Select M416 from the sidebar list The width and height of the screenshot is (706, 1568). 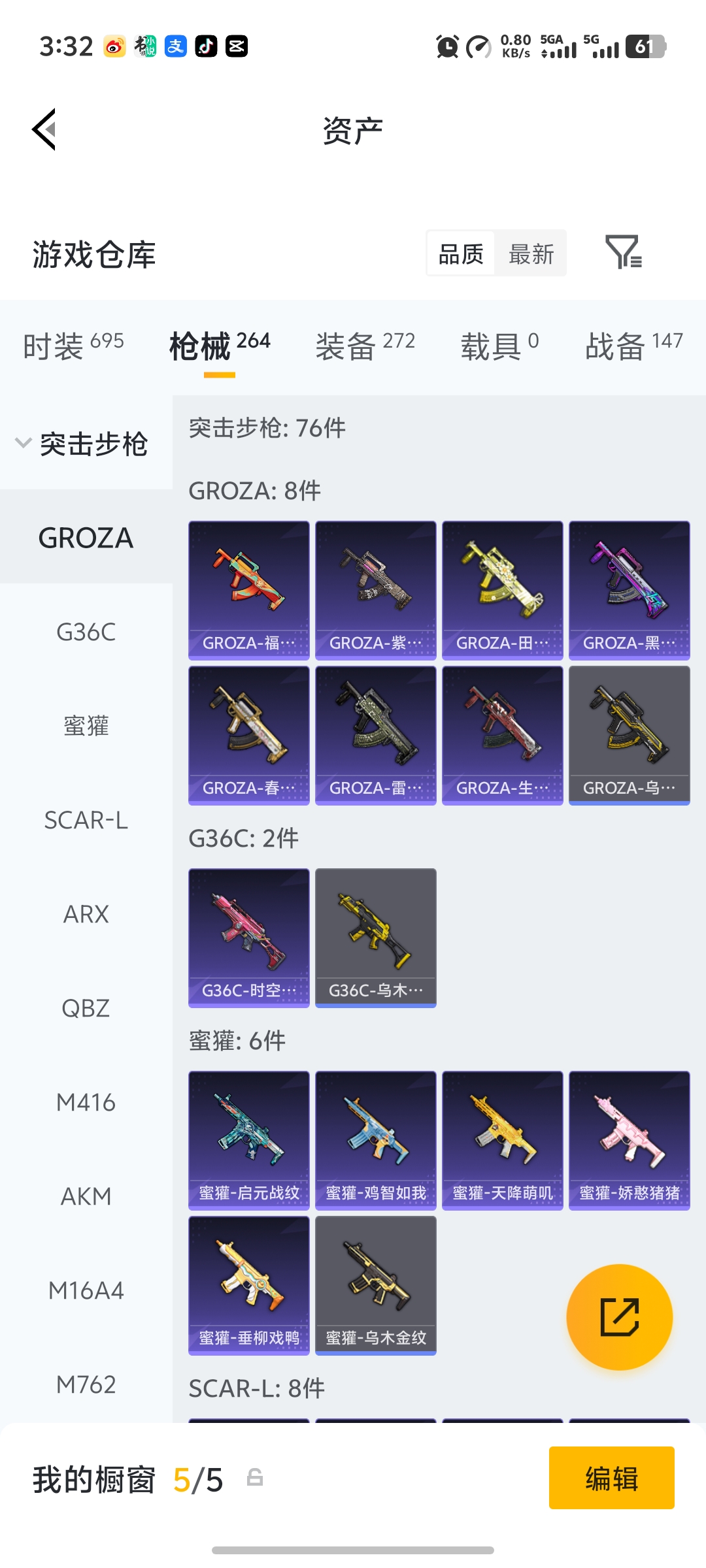pos(87,1102)
